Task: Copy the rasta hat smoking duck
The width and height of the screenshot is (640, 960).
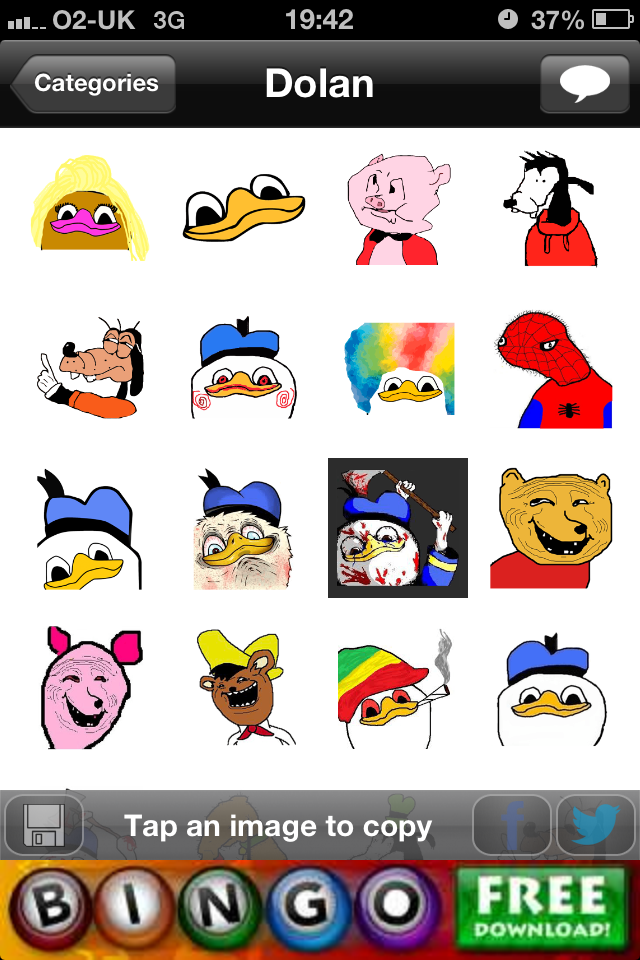Action: click(397, 688)
